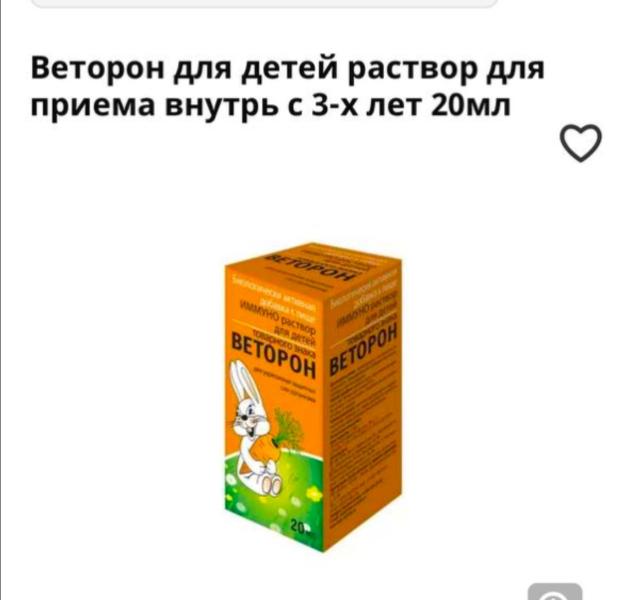Add Веторон to favorites with the heart
Viewport: 626px width, 600px height.
(x=580, y=143)
